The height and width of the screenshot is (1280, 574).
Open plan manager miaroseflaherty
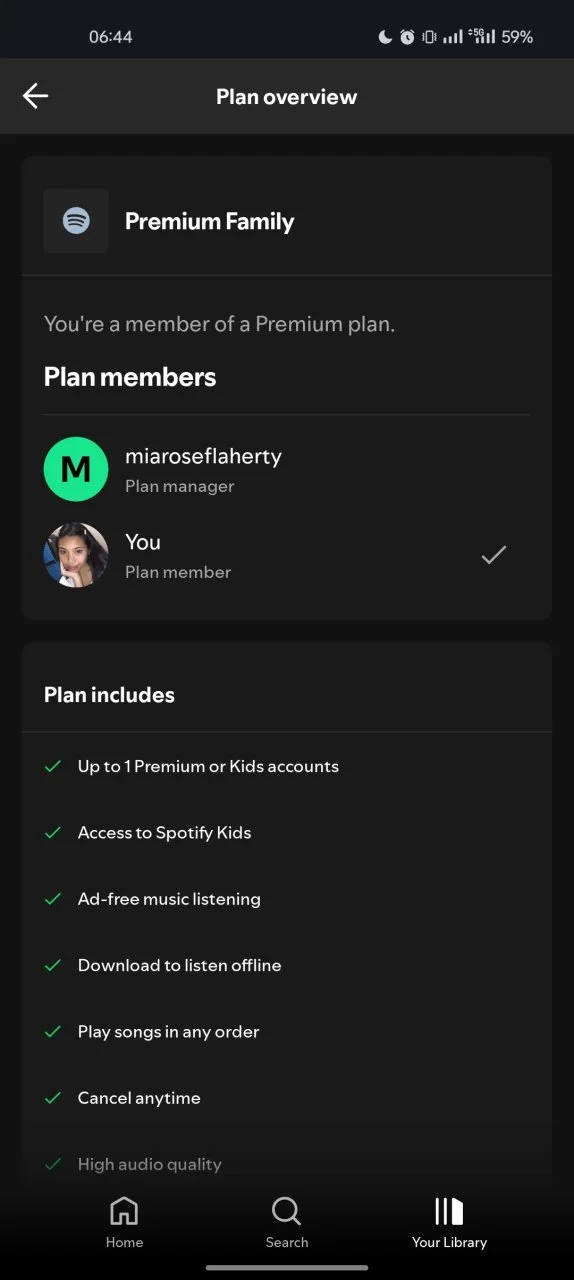(287, 469)
